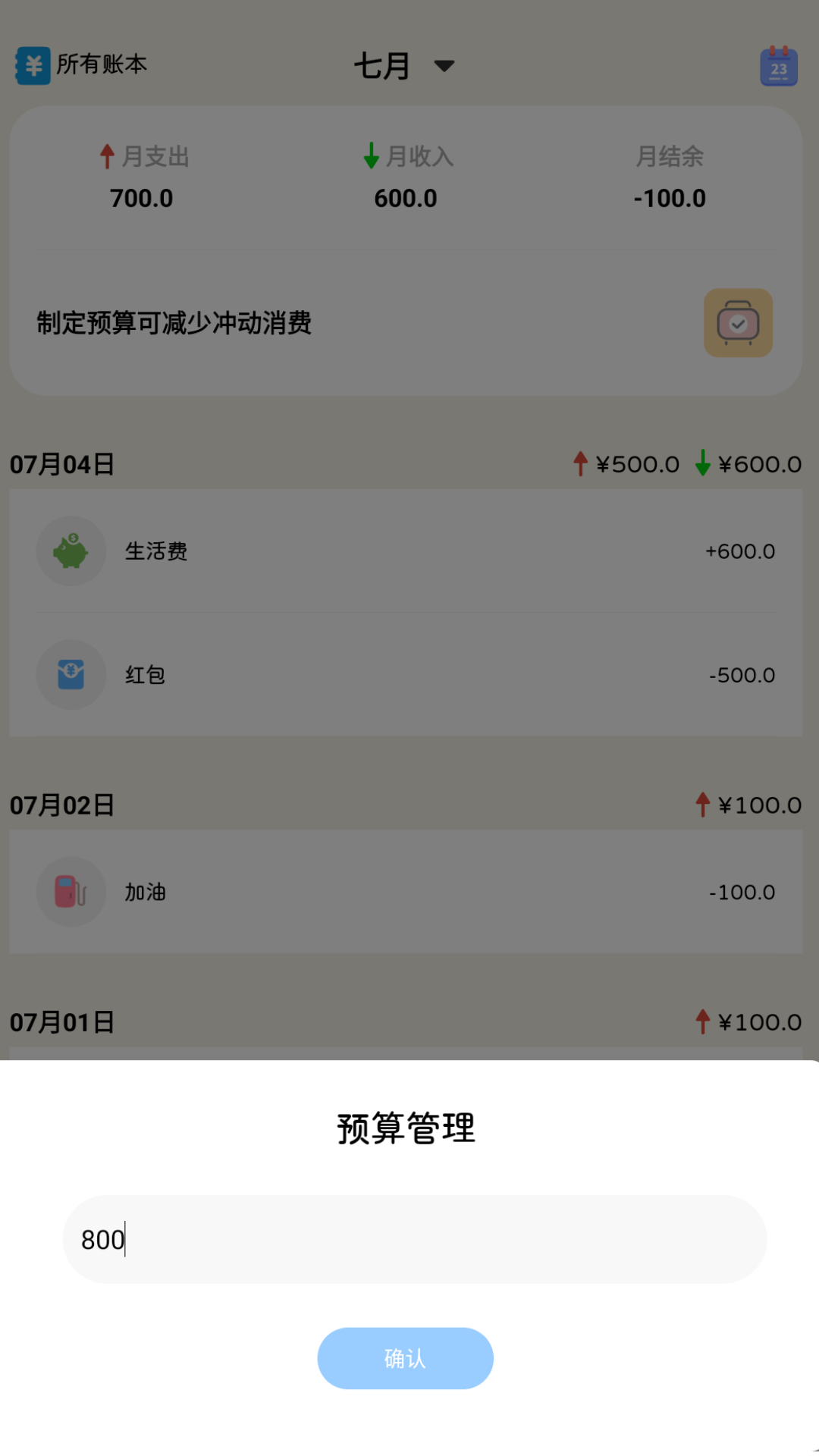
Task: Tap the gas pump icon beside 加油
Action: tap(71, 892)
